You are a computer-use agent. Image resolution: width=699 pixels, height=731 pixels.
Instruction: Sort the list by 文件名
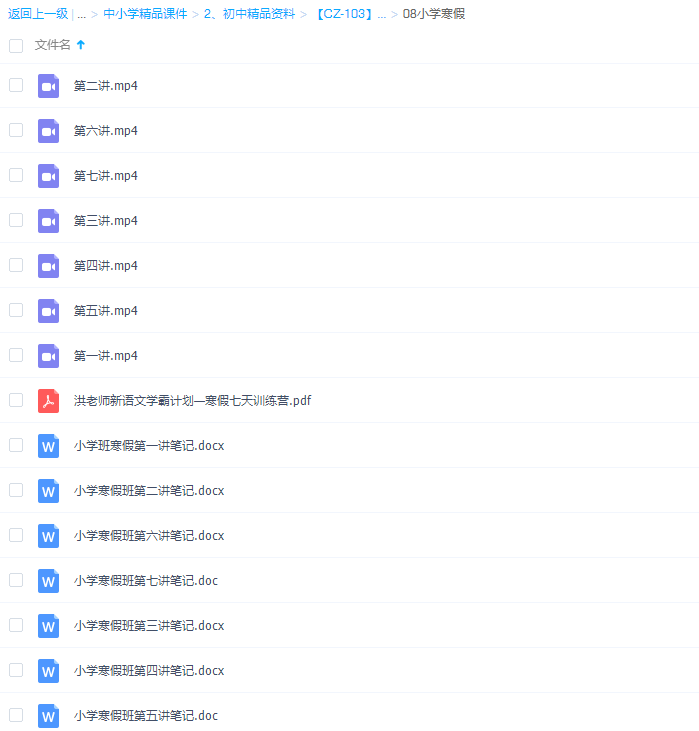click(x=53, y=45)
